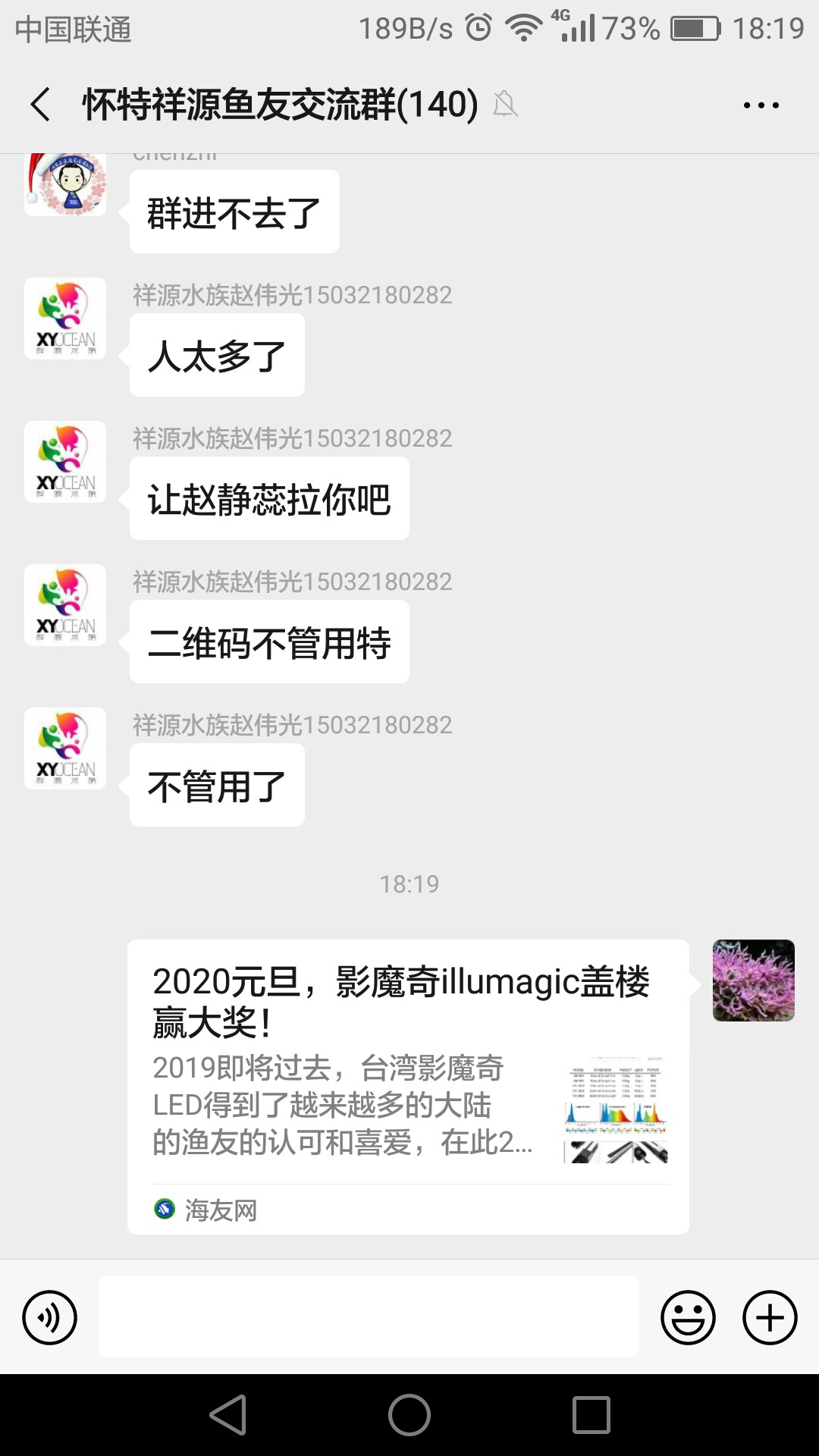The height and width of the screenshot is (1456, 819).
Task: Tap the system home button
Action: [x=409, y=1415]
